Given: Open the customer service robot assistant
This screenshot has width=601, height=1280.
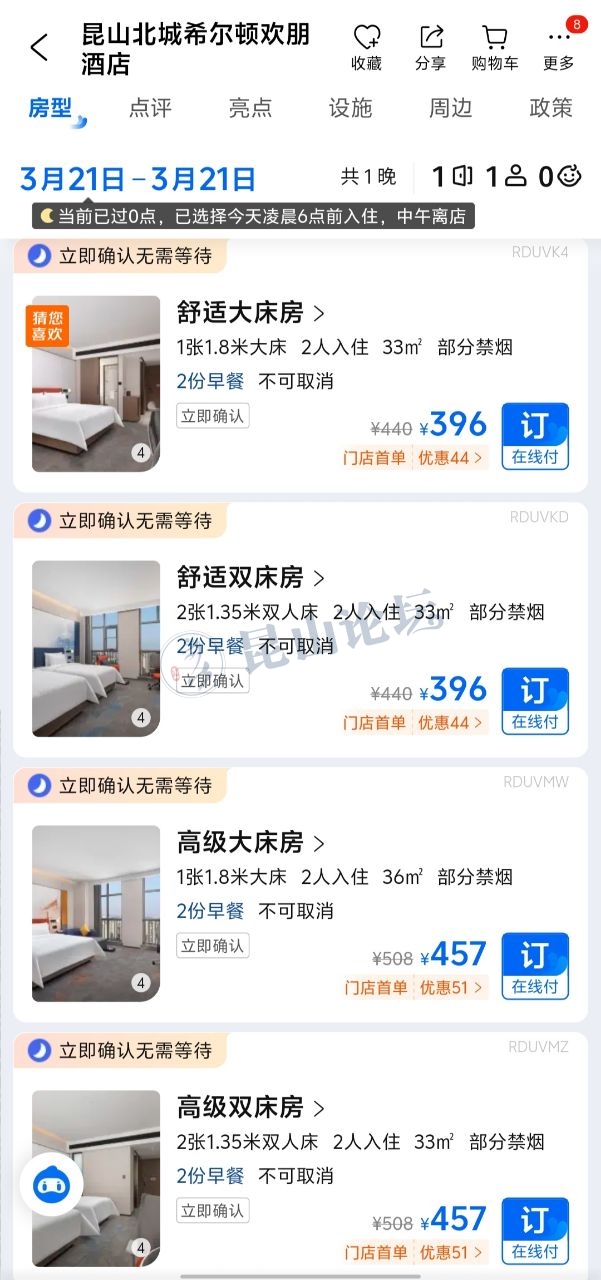Looking at the screenshot, I should click(51, 1185).
